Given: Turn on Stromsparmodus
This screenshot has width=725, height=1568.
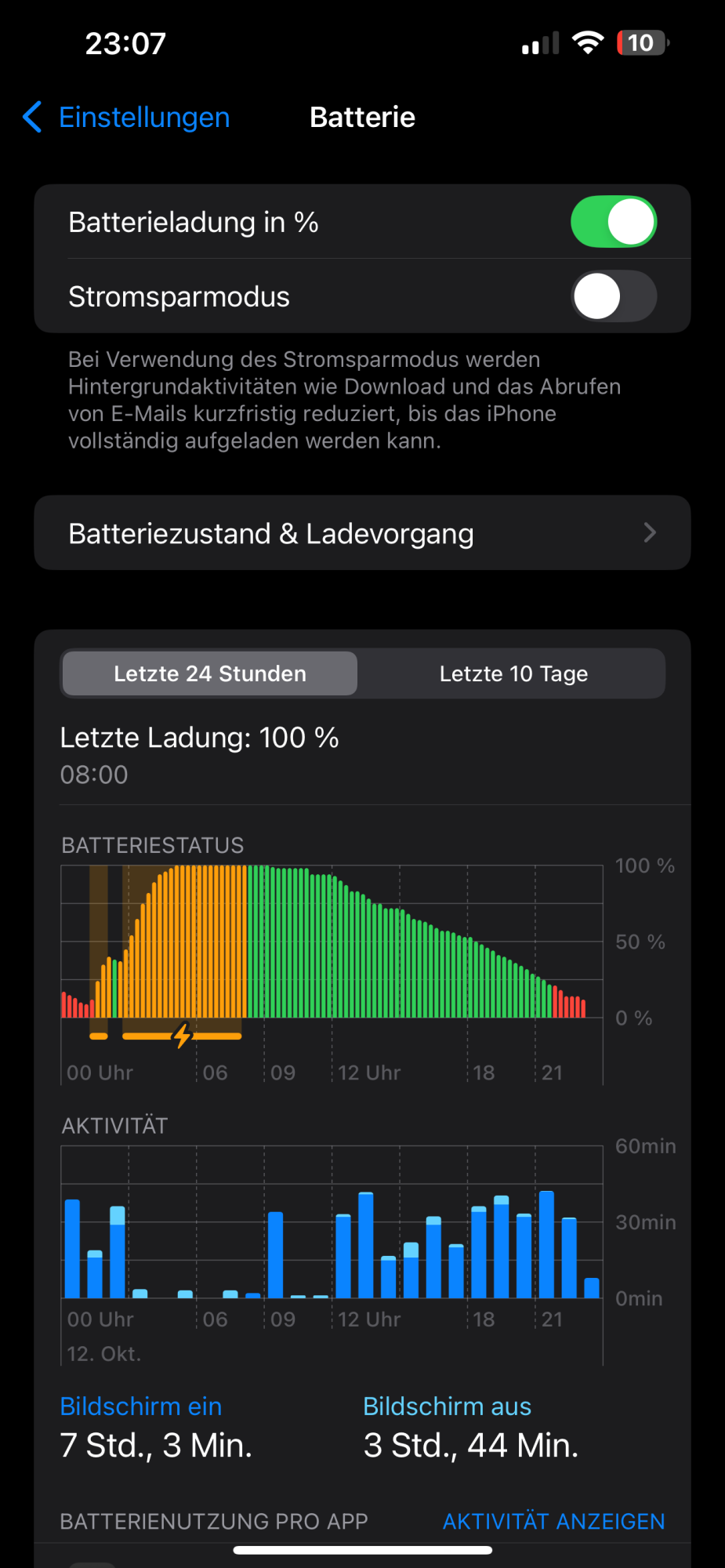Looking at the screenshot, I should (x=614, y=296).
